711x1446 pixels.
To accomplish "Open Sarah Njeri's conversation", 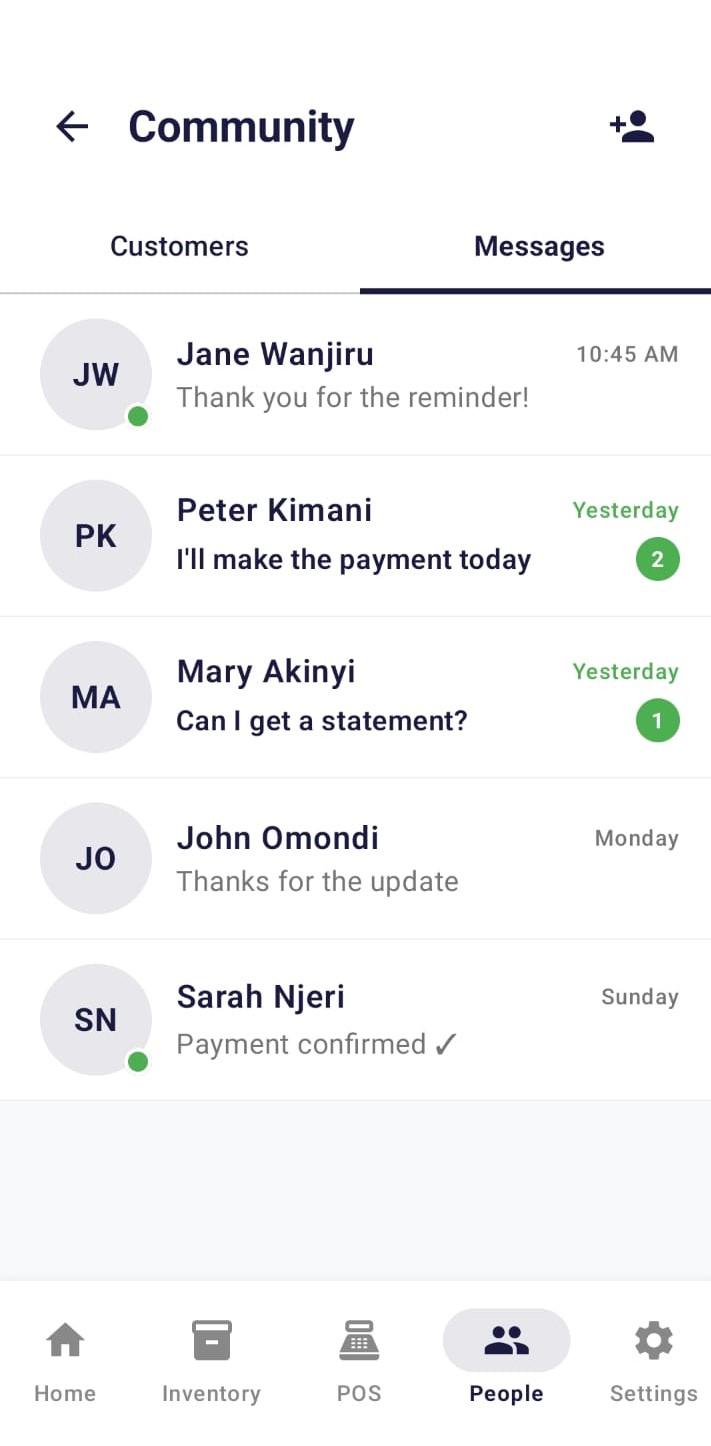I will point(355,1020).
